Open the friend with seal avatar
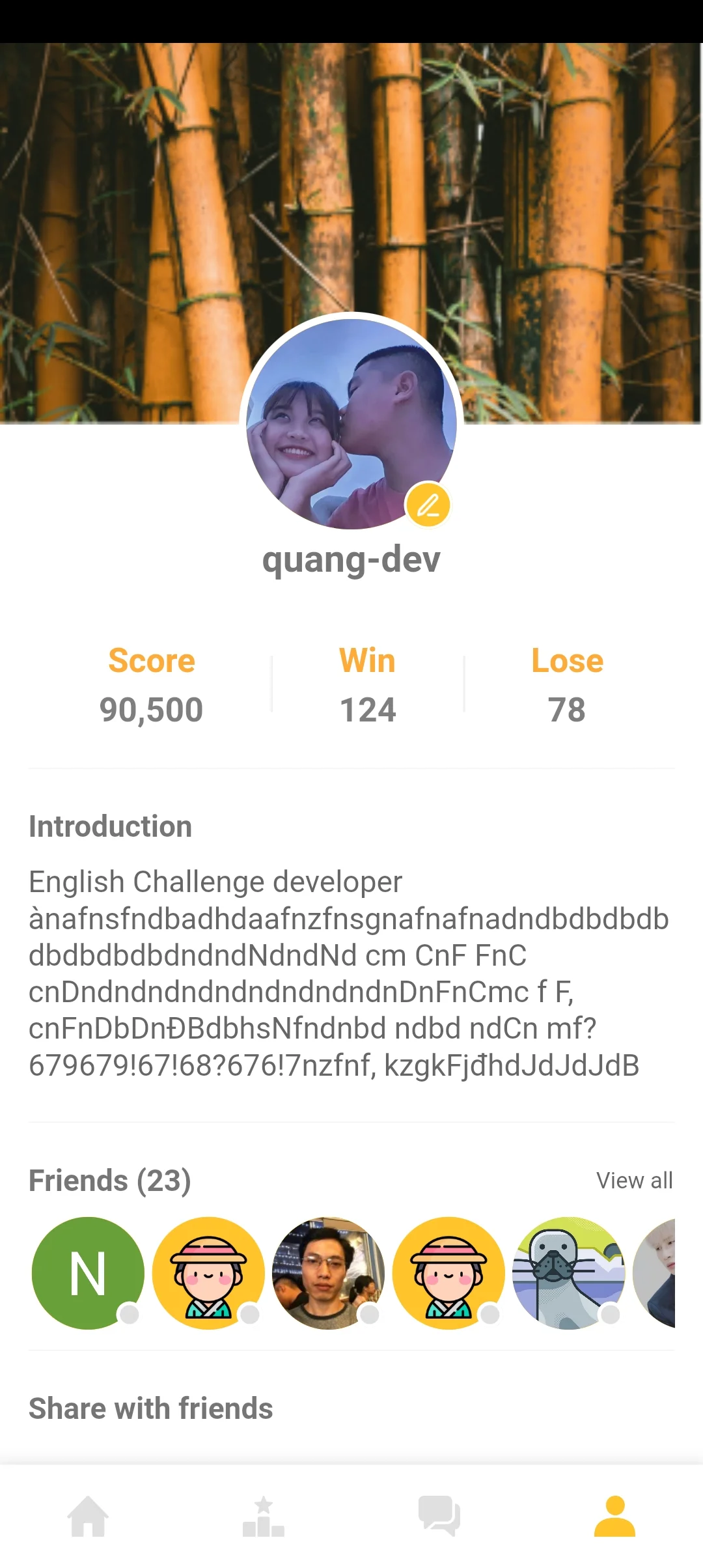 (568, 1273)
